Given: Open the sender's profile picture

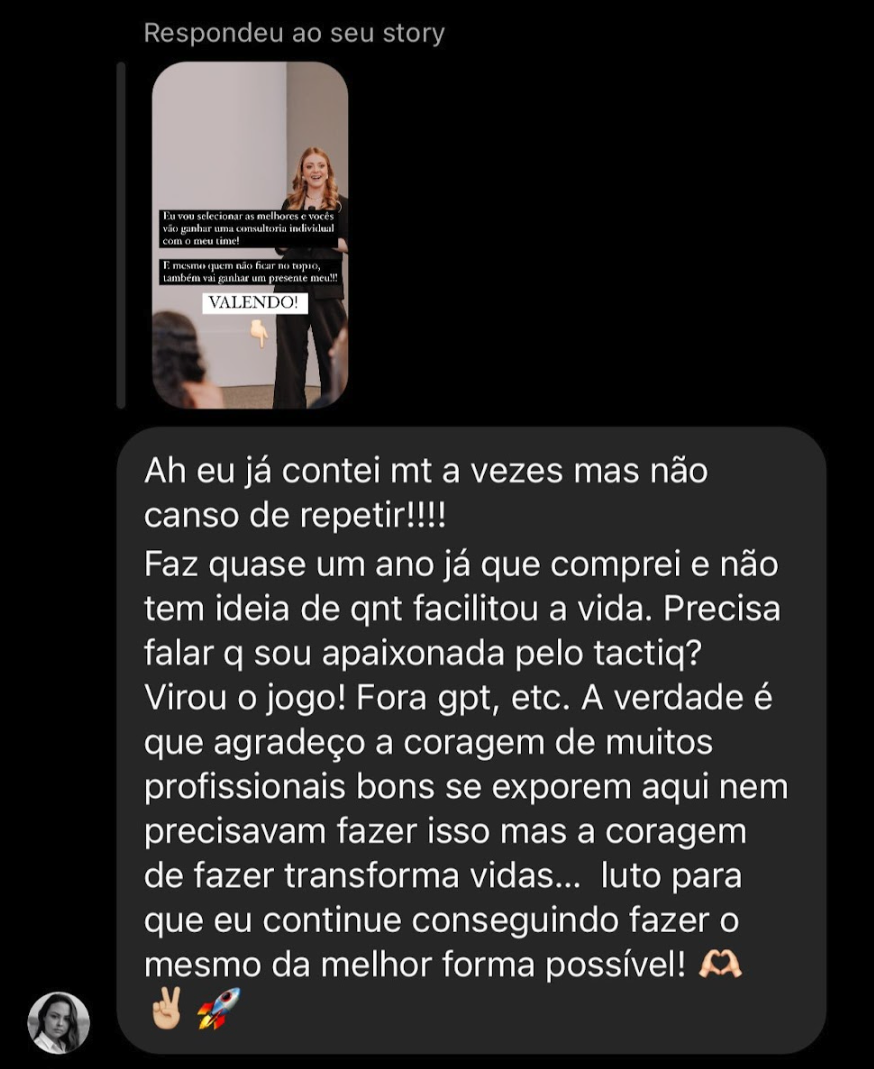Looking at the screenshot, I should pyautogui.click(x=58, y=1022).
